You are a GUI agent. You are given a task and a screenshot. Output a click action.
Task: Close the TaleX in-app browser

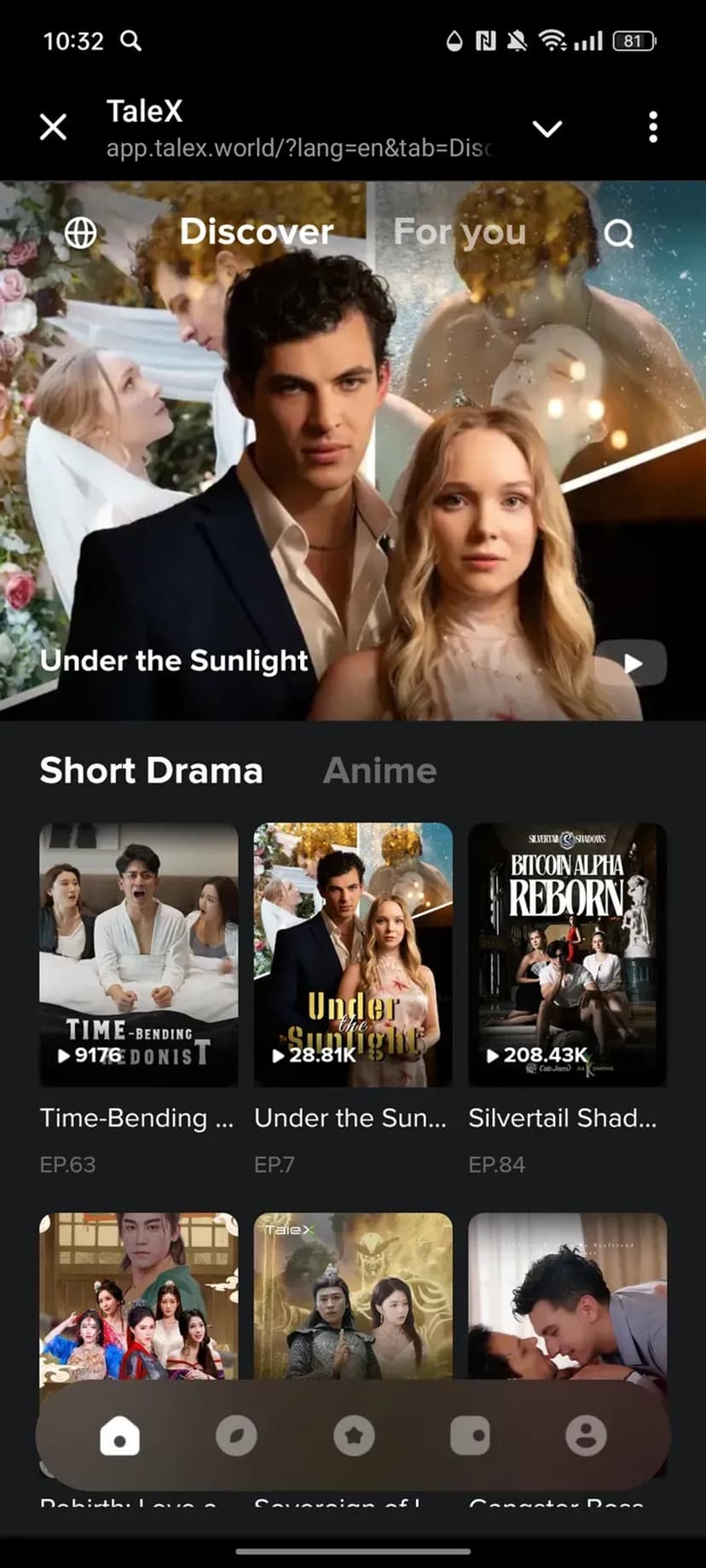[53, 128]
